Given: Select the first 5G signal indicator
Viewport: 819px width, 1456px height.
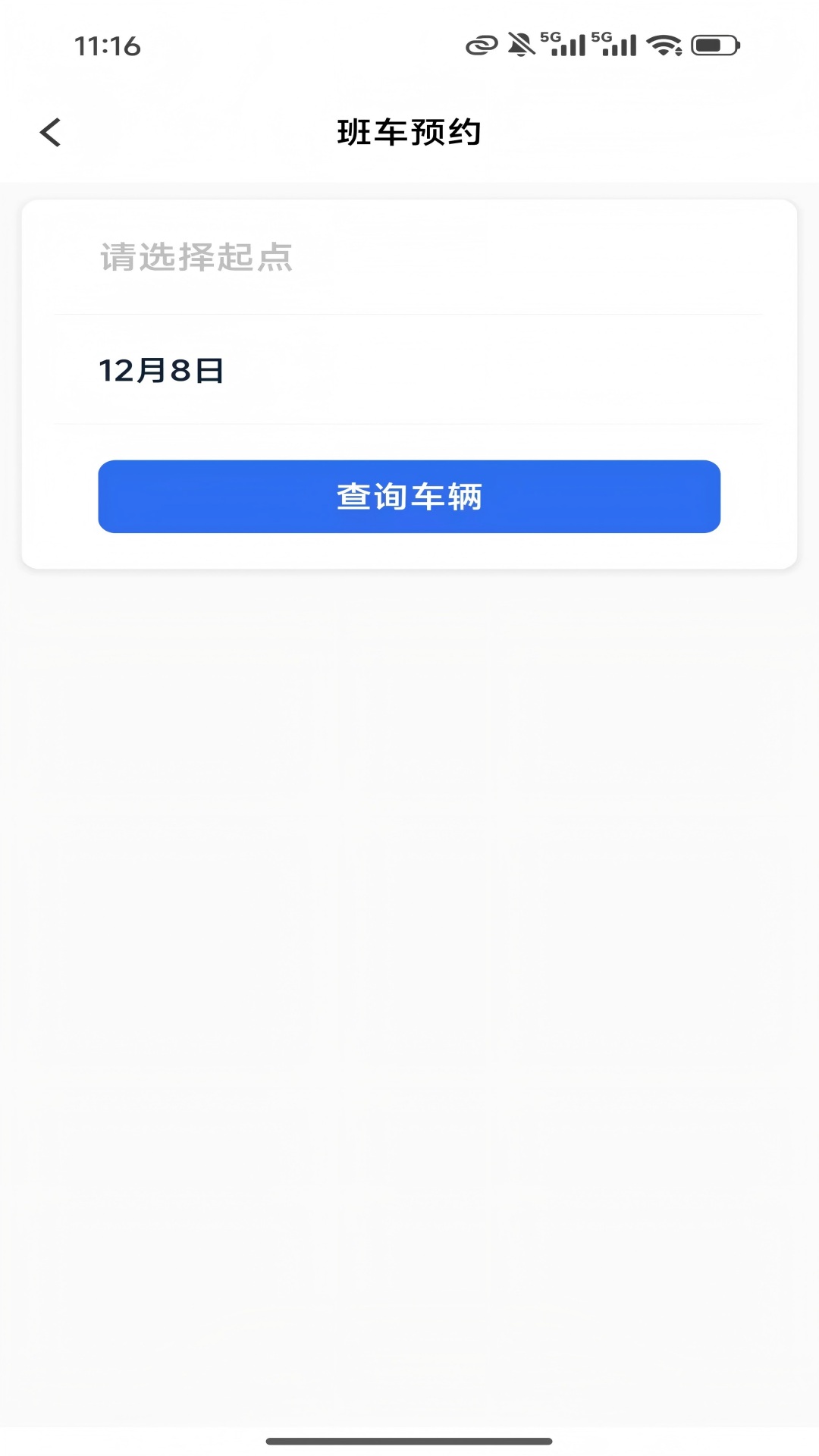Looking at the screenshot, I should click(562, 44).
